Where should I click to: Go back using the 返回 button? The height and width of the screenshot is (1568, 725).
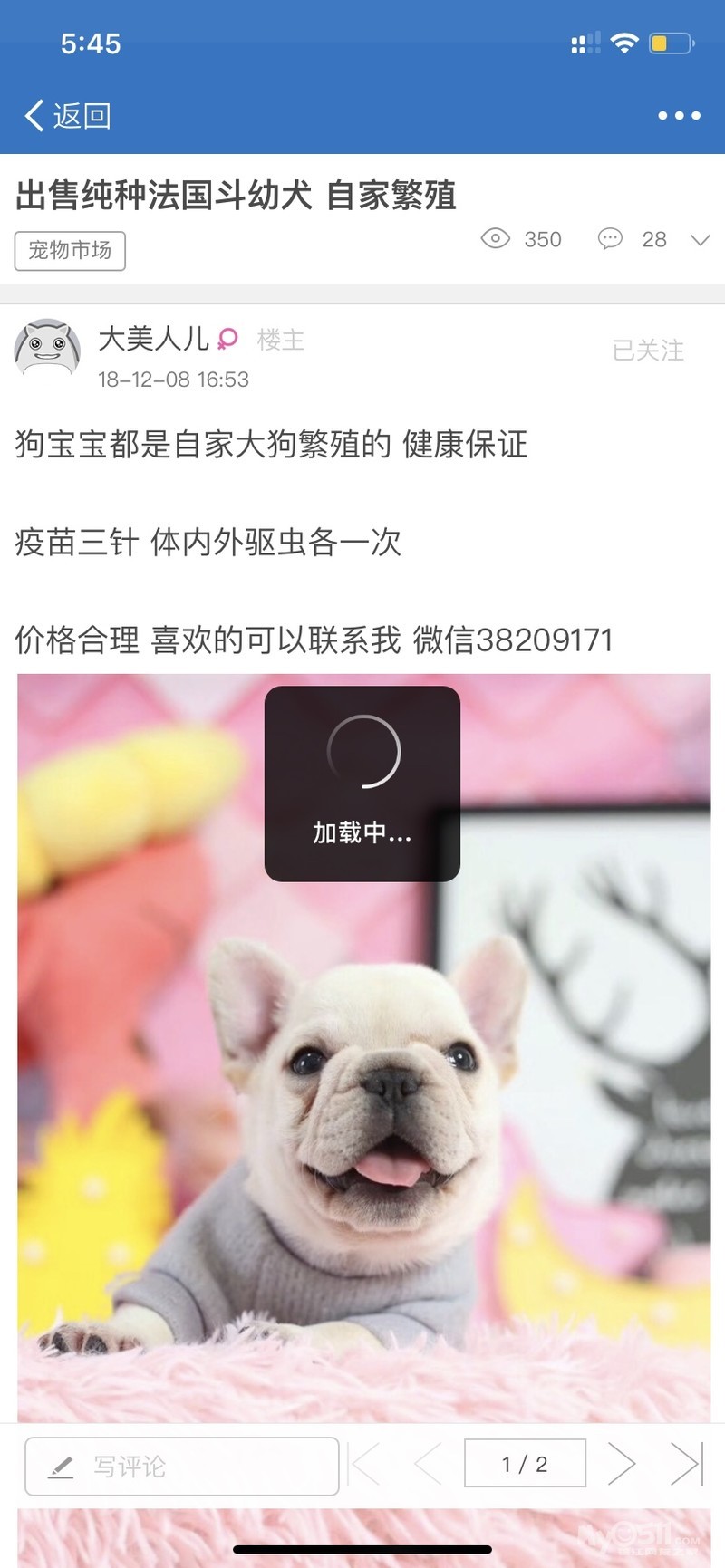pyautogui.click(x=67, y=116)
